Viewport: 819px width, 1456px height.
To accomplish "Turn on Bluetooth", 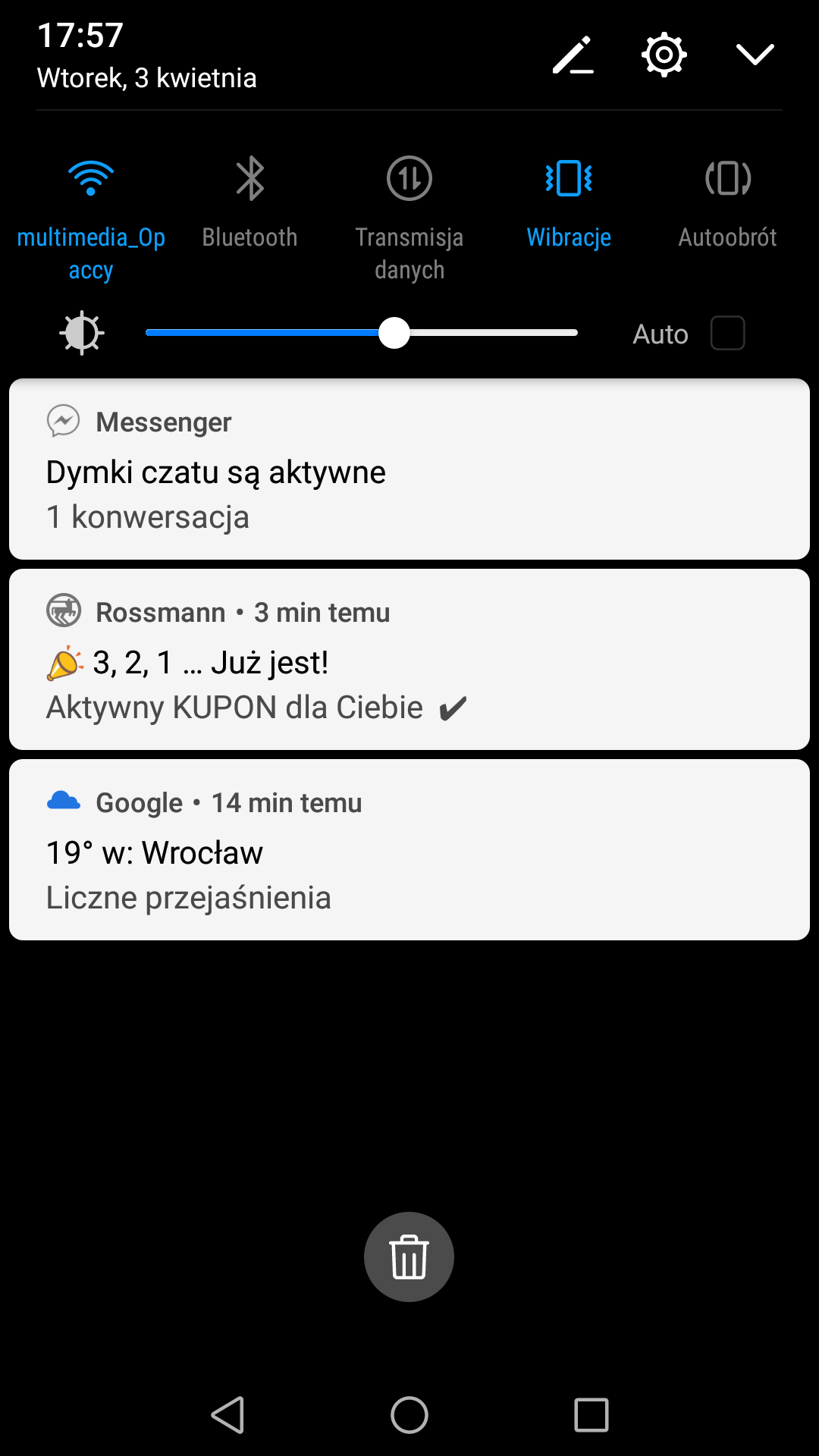I will pyautogui.click(x=249, y=179).
